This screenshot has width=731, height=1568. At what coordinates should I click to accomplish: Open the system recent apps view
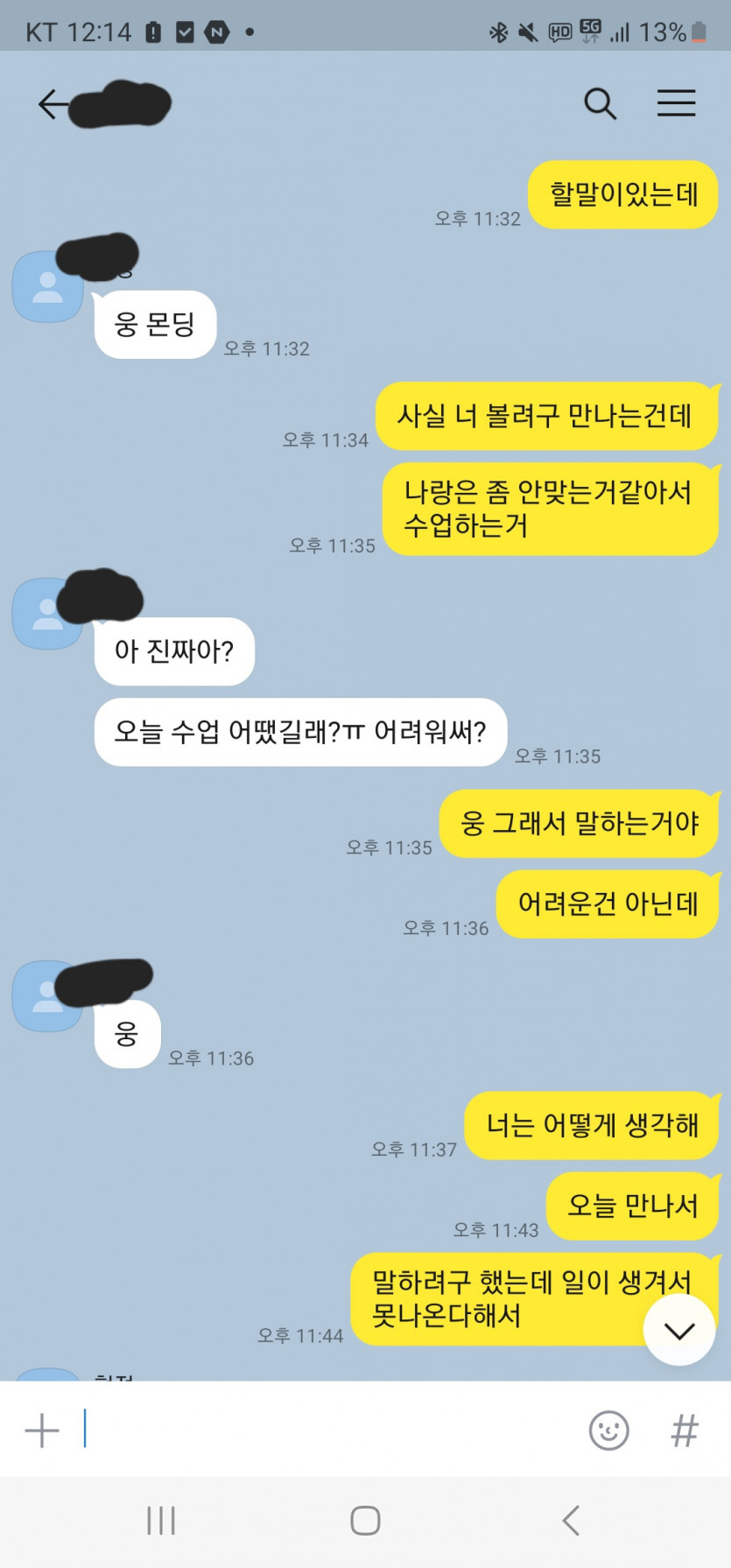161,1521
